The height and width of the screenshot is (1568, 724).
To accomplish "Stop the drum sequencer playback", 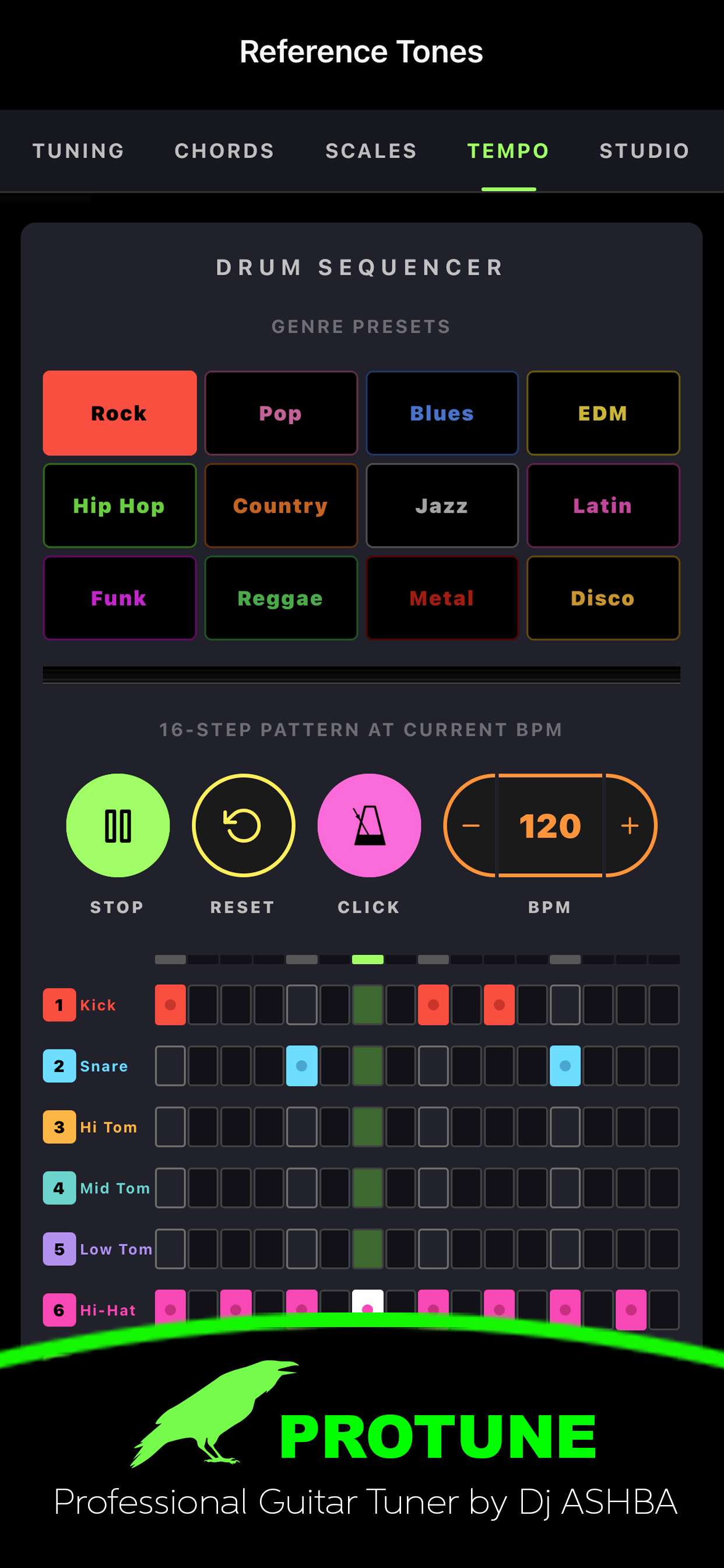I will pyautogui.click(x=117, y=825).
